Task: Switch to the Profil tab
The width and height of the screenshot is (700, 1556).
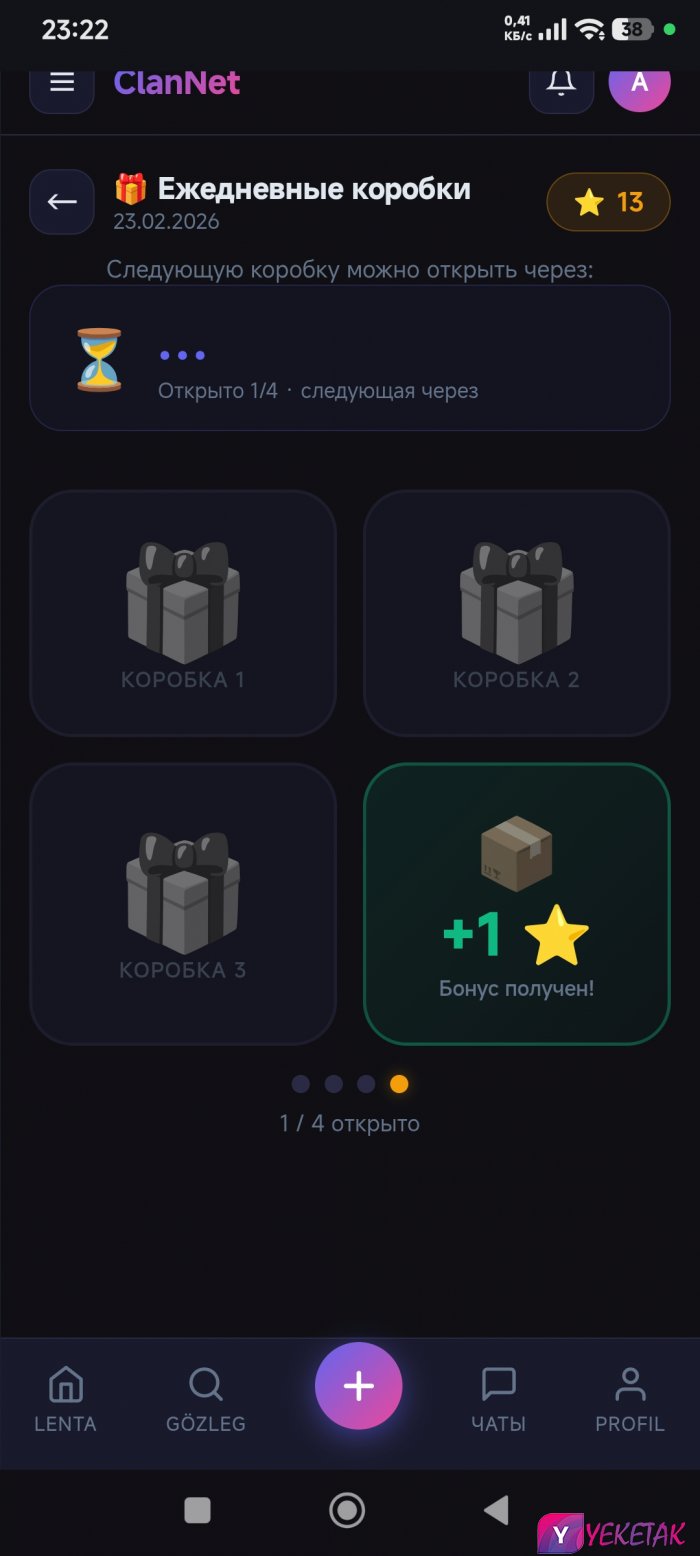Action: click(630, 1400)
